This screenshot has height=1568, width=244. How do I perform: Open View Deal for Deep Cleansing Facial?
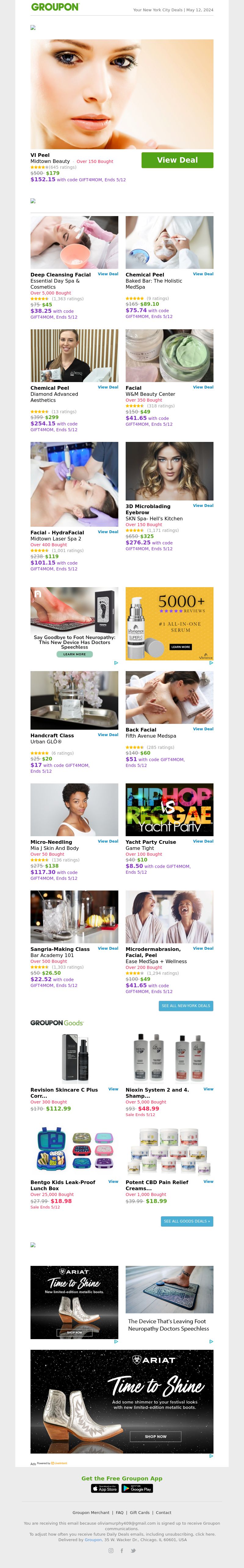click(x=108, y=274)
